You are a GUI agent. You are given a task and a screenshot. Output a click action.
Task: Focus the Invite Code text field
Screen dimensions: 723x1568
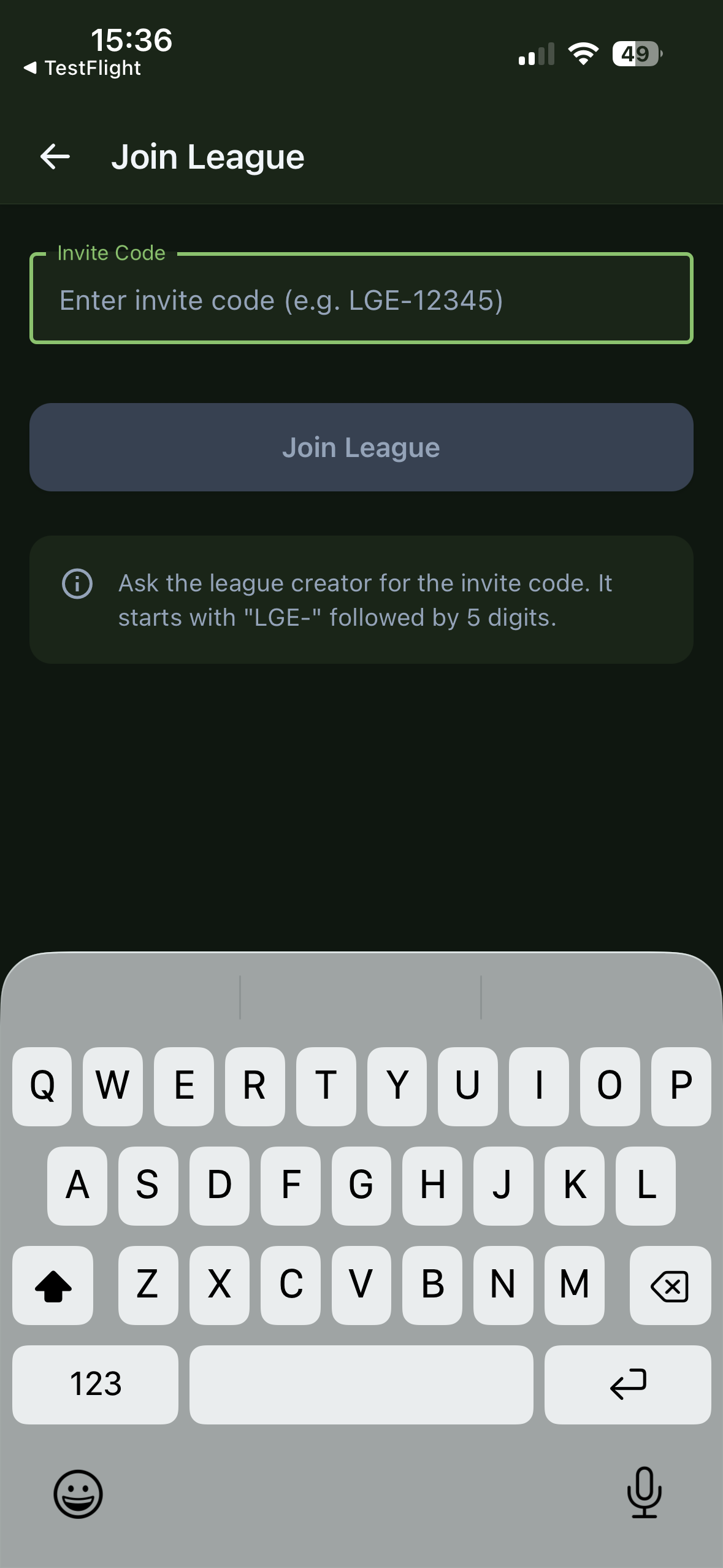(x=361, y=300)
